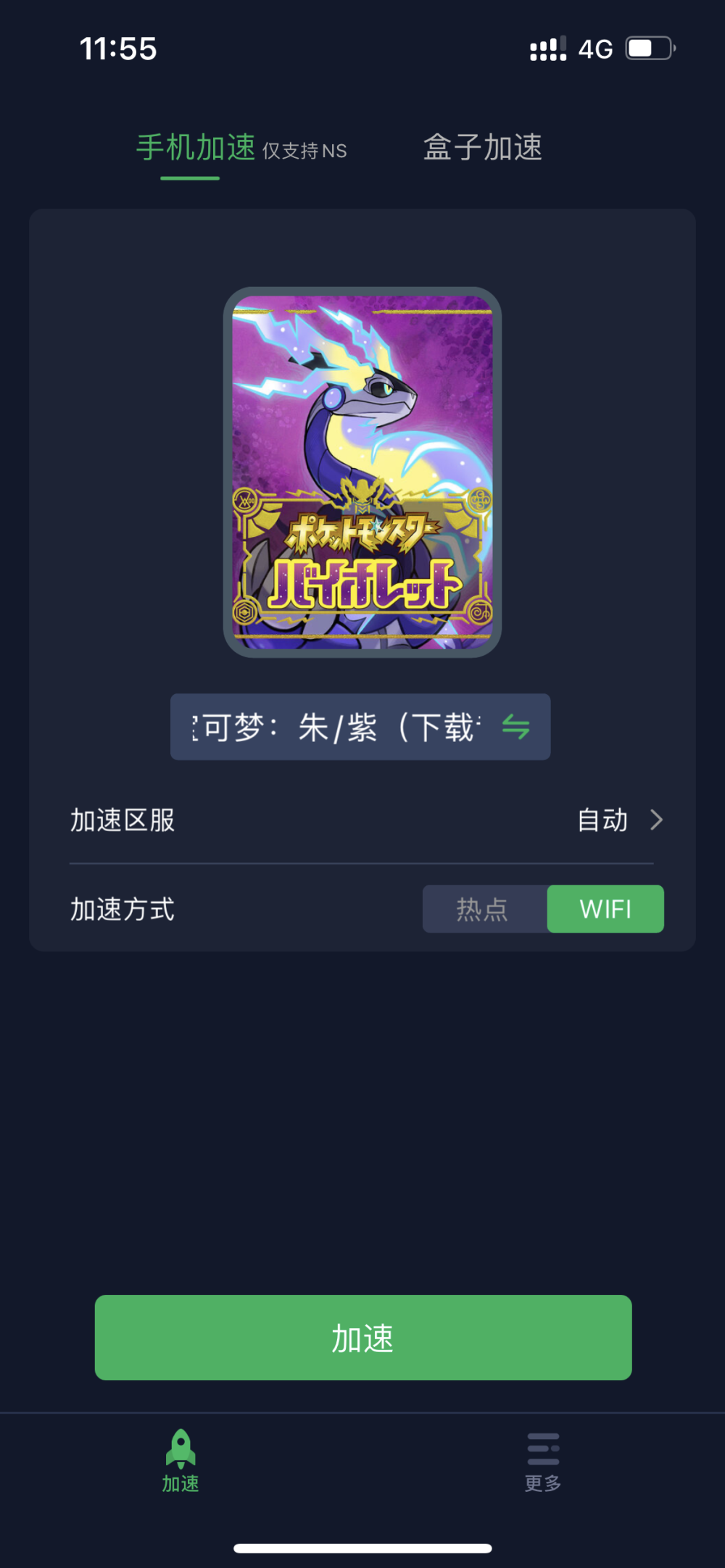Open the 加速区服 server selection row
The image size is (725, 1568).
[362, 820]
